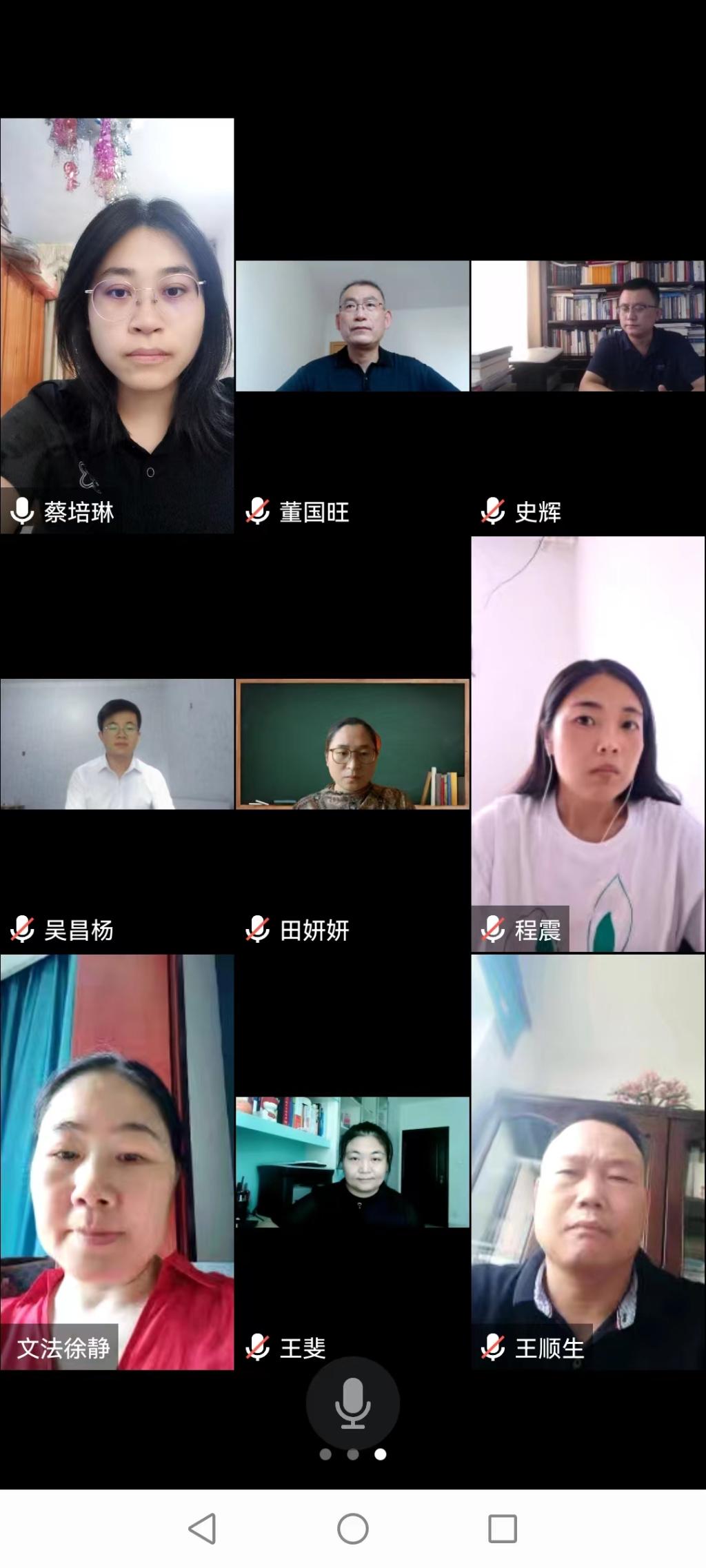The width and height of the screenshot is (706, 1568).
Task: Tap 文法徐静's video tile
Action: pos(117,1161)
